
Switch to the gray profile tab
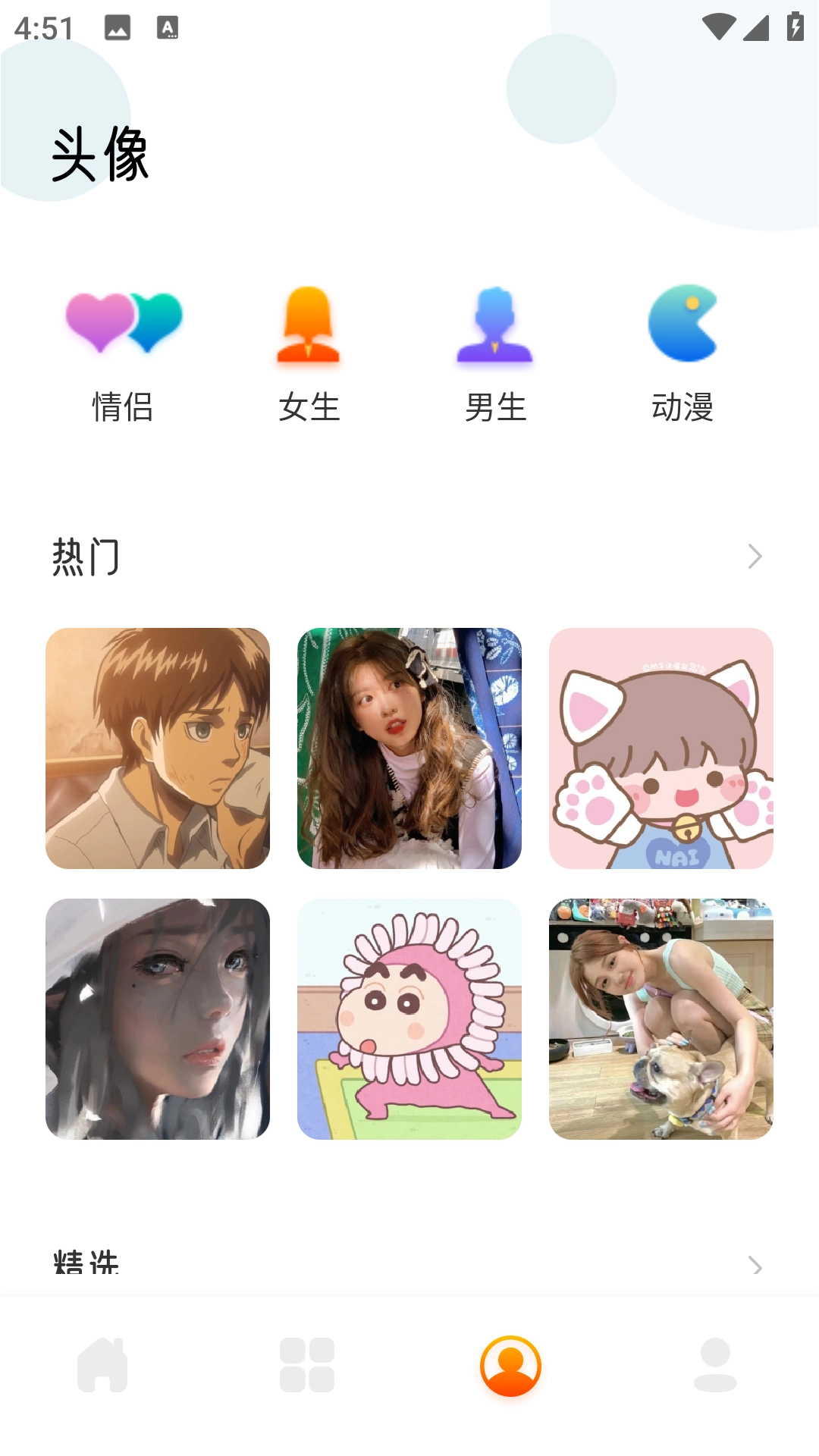pos(715,1365)
